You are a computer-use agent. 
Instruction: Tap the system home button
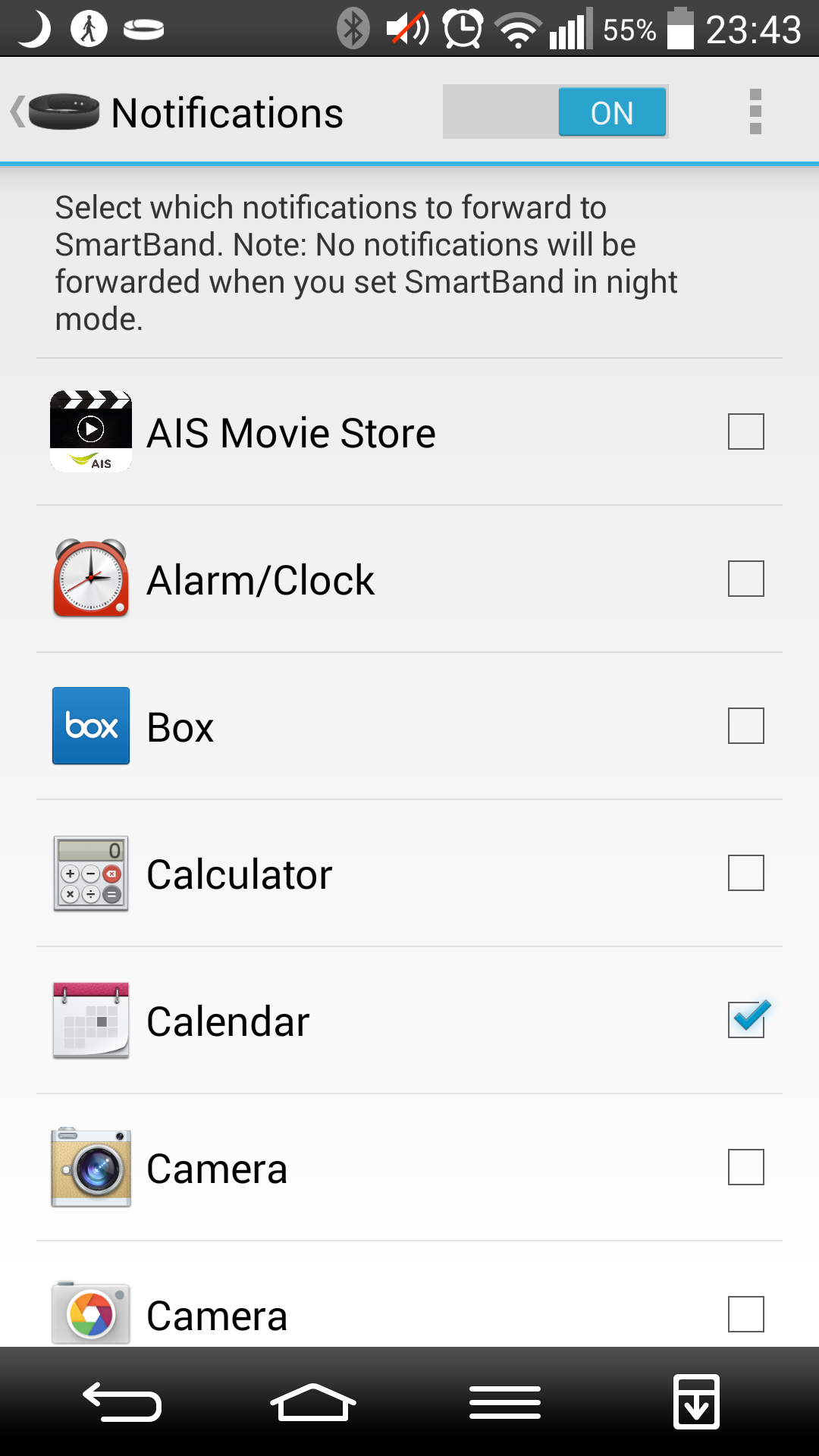point(312,1402)
